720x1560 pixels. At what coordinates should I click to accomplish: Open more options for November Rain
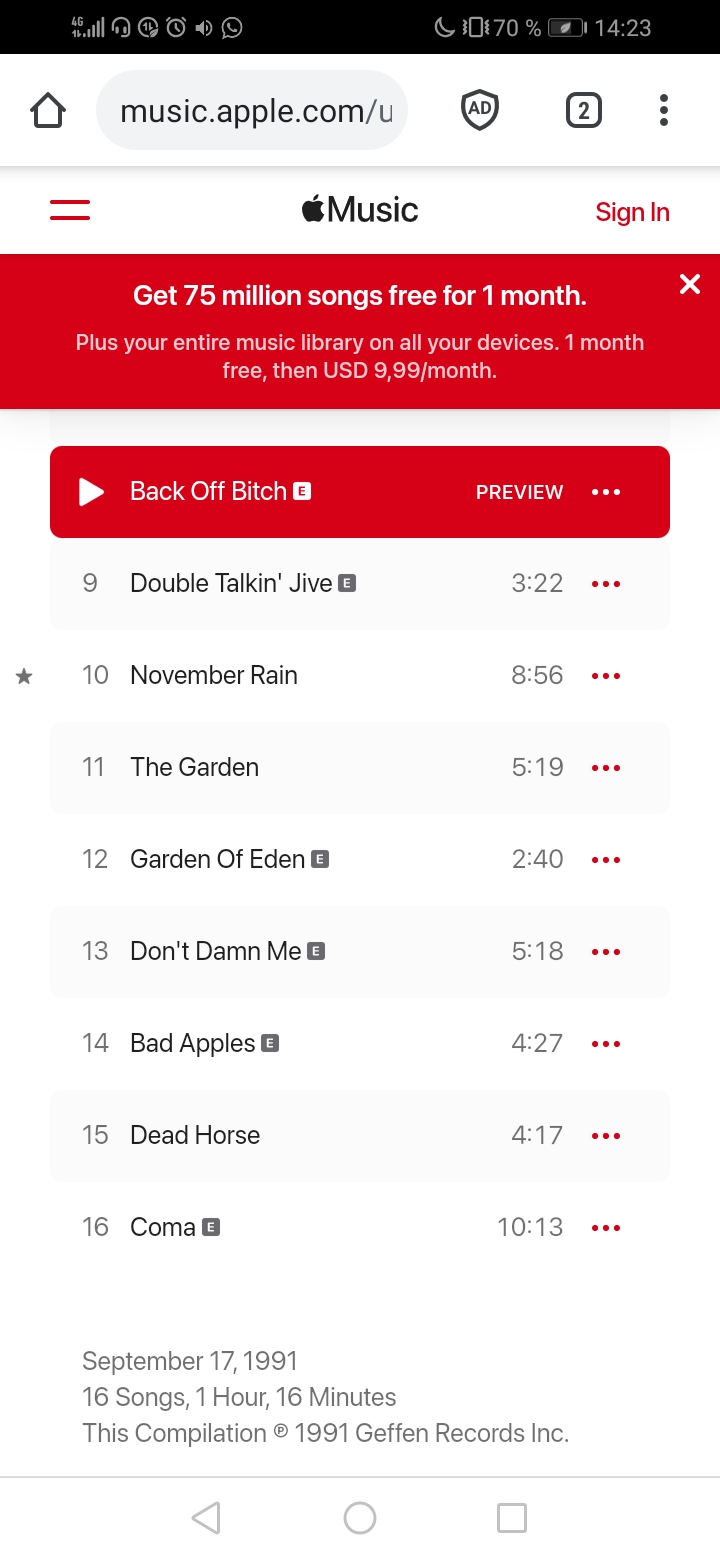[x=606, y=676]
